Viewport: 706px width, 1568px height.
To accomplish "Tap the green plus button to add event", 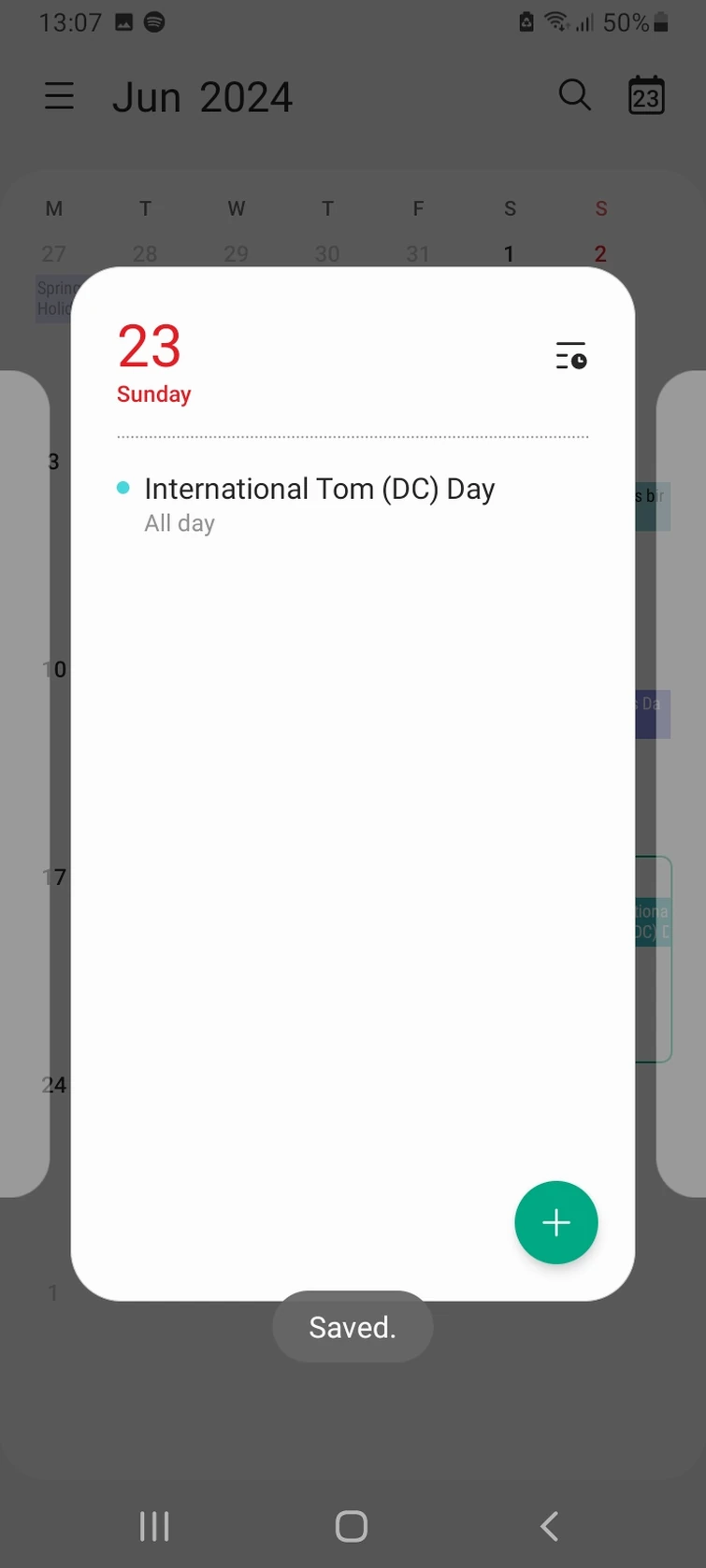I will click(x=555, y=1222).
